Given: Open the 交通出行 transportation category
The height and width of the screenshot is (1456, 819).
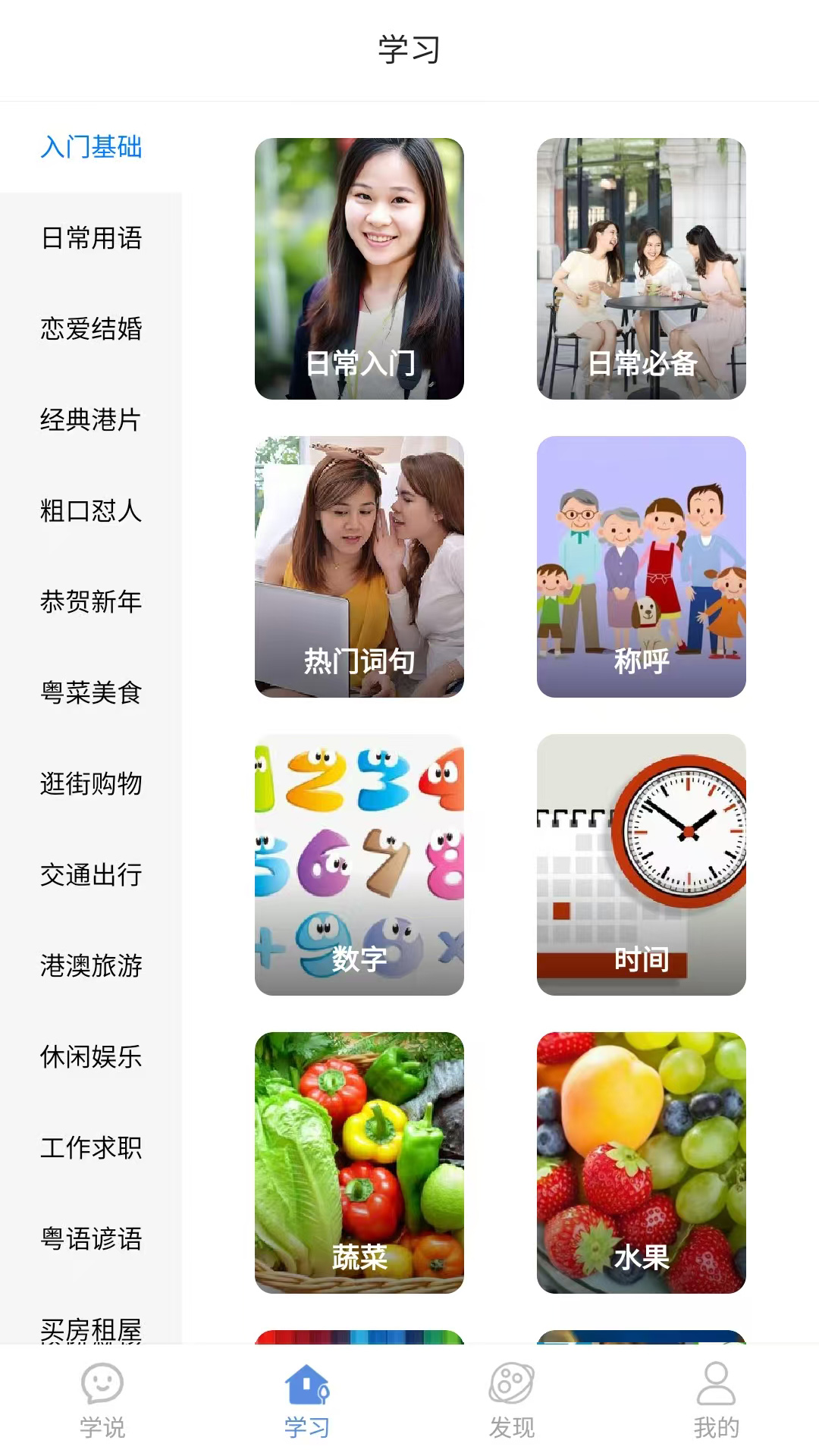Looking at the screenshot, I should click(x=92, y=876).
